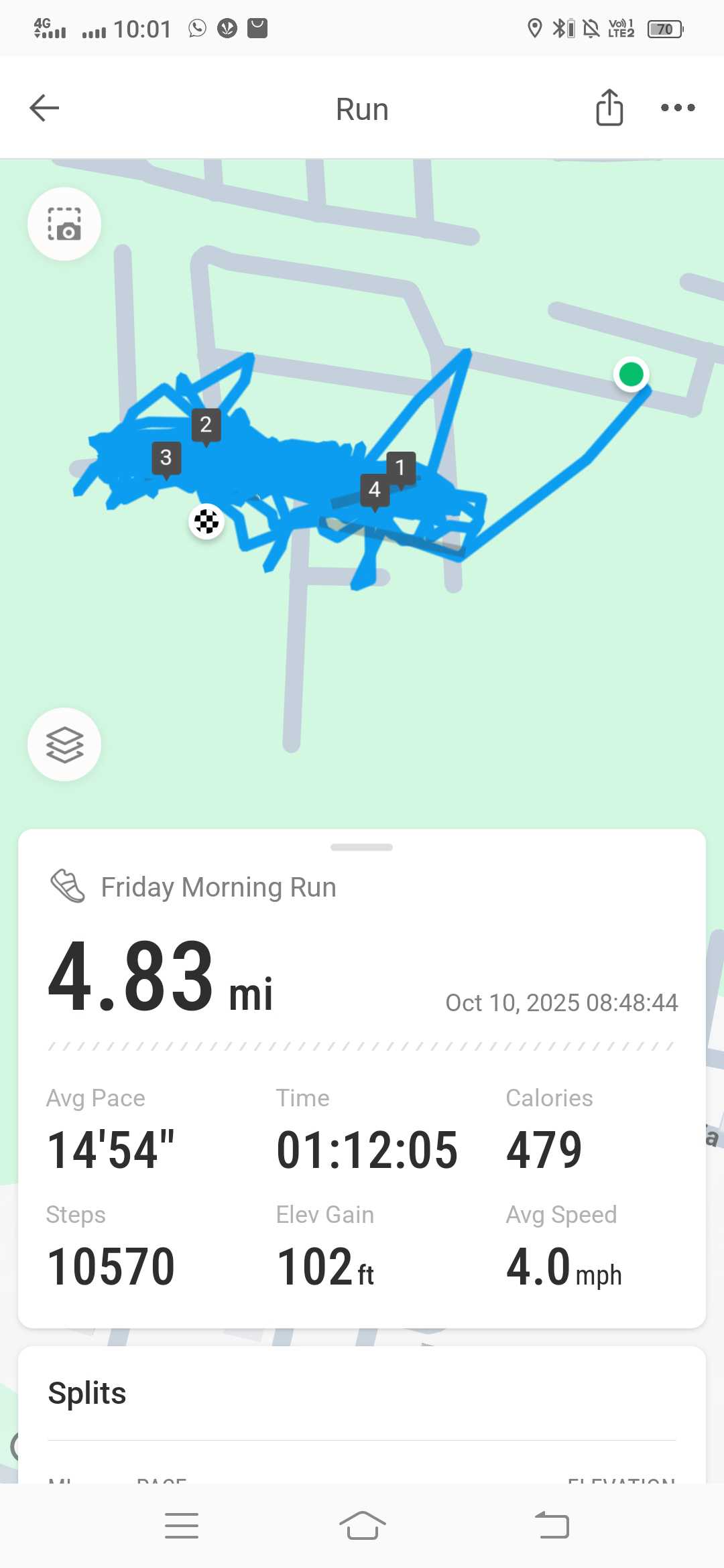Viewport: 724px width, 1568px height.
Task: Change the map layers
Action: pyautogui.click(x=64, y=744)
